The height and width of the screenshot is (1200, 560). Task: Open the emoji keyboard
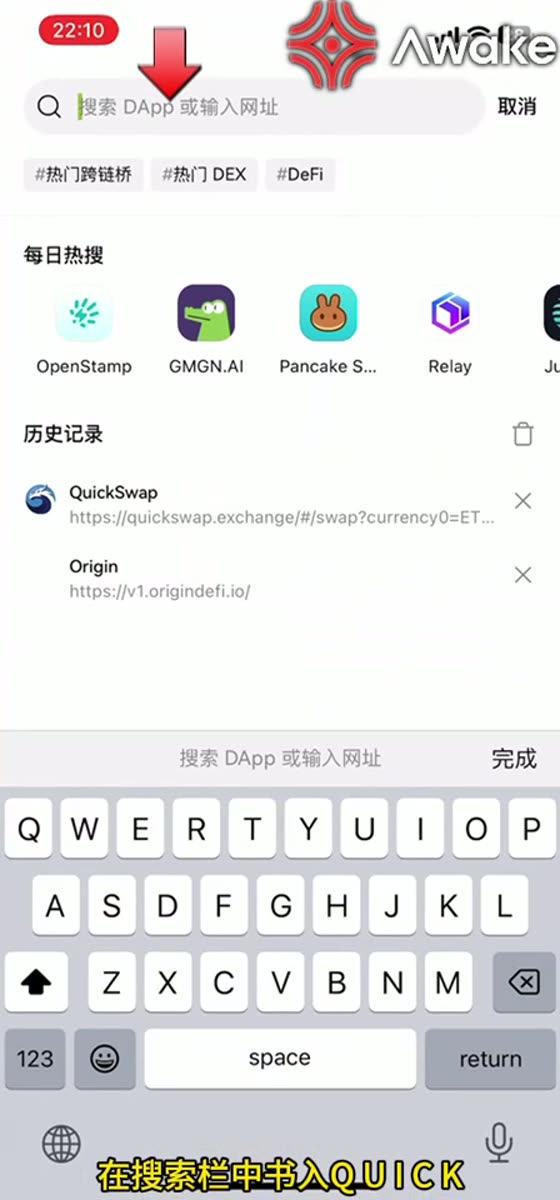tap(105, 1059)
